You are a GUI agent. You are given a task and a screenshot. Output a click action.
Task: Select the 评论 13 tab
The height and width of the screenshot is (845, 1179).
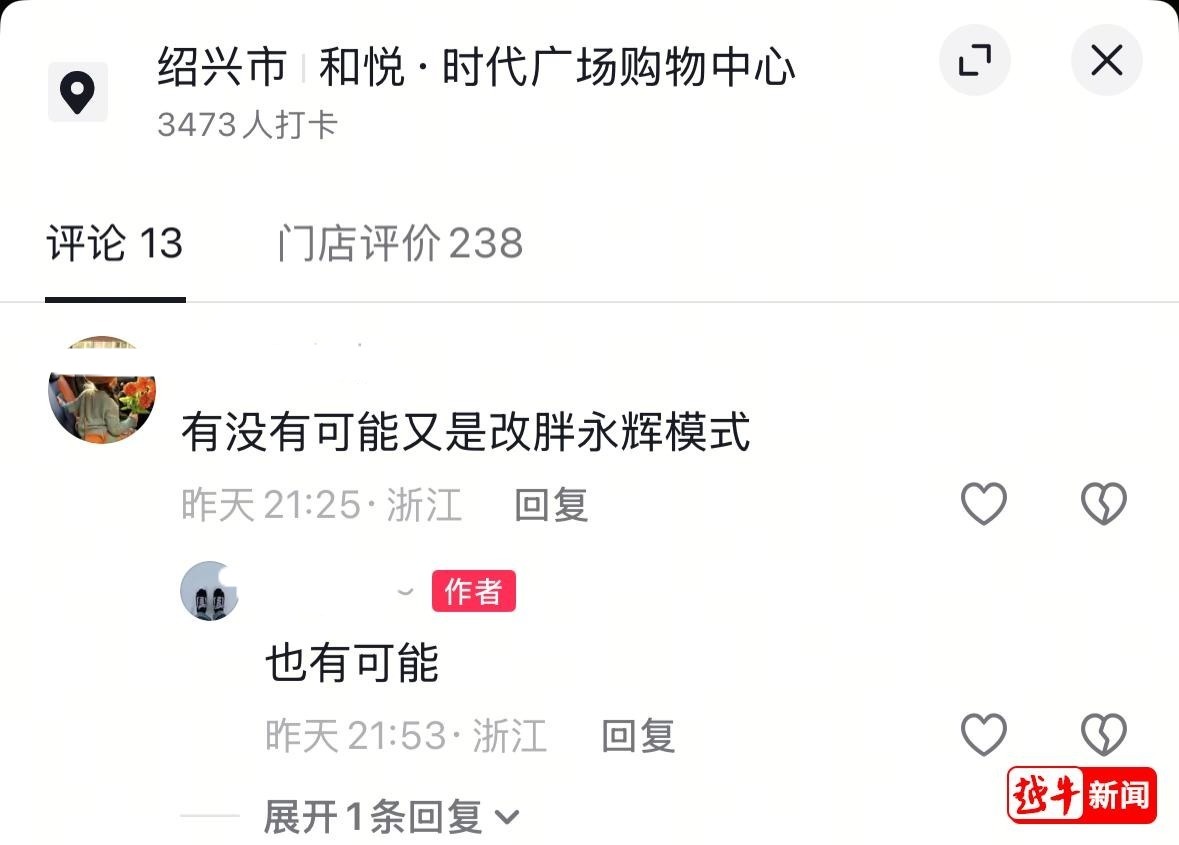(115, 243)
